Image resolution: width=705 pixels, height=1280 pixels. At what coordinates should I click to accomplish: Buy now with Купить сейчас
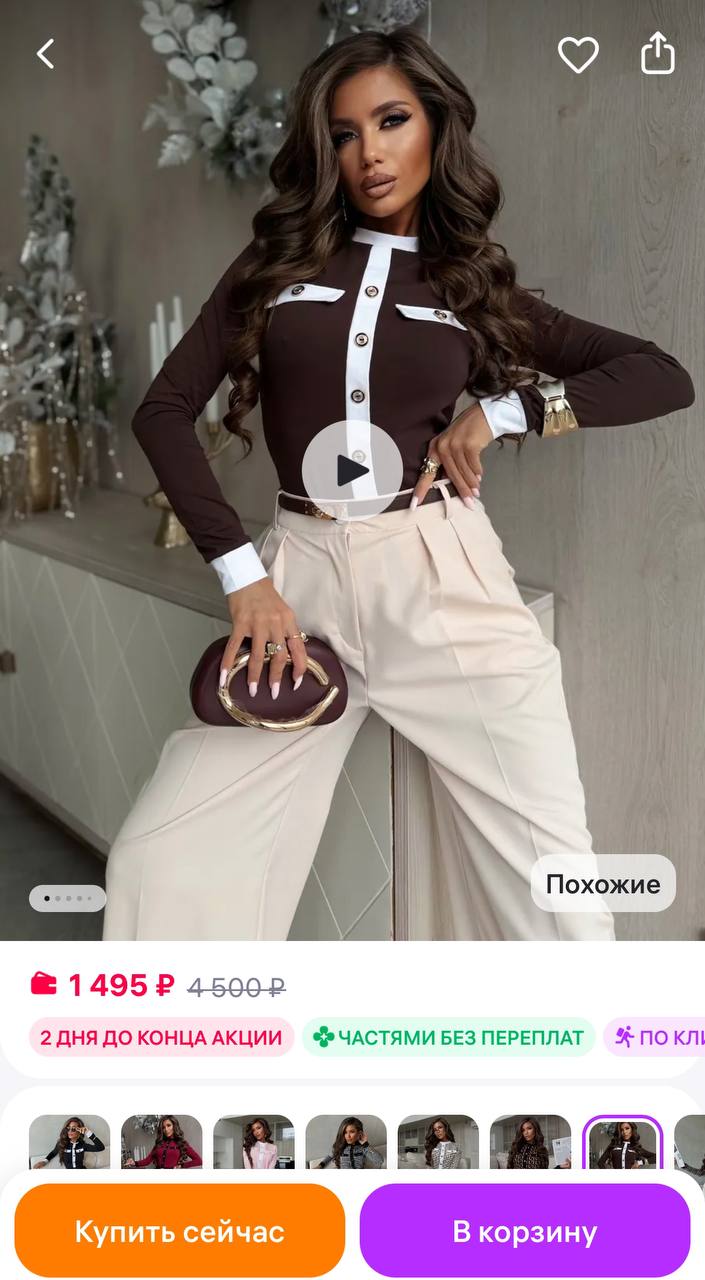click(x=180, y=1231)
